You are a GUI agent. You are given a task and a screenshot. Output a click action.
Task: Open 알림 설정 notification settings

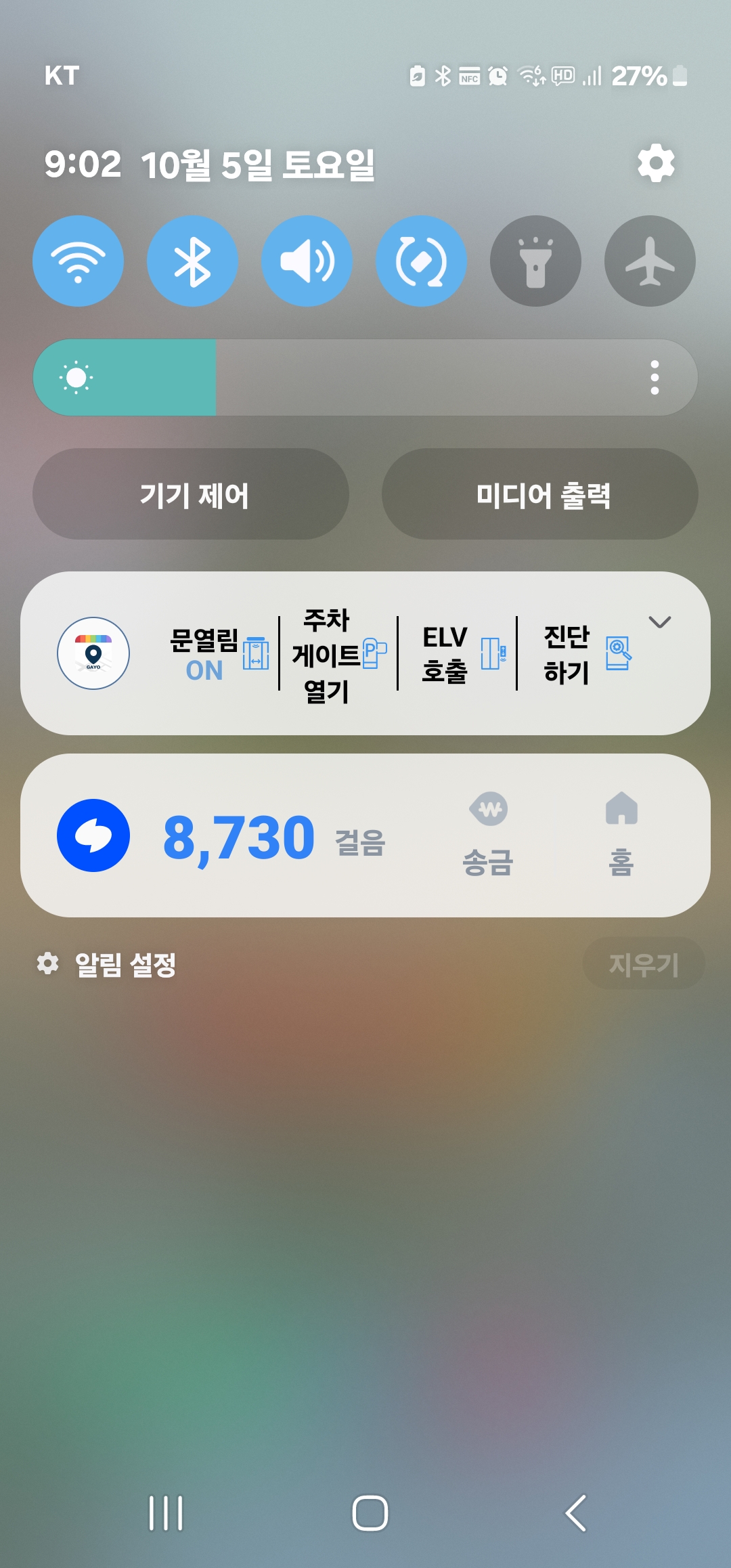[x=108, y=964]
